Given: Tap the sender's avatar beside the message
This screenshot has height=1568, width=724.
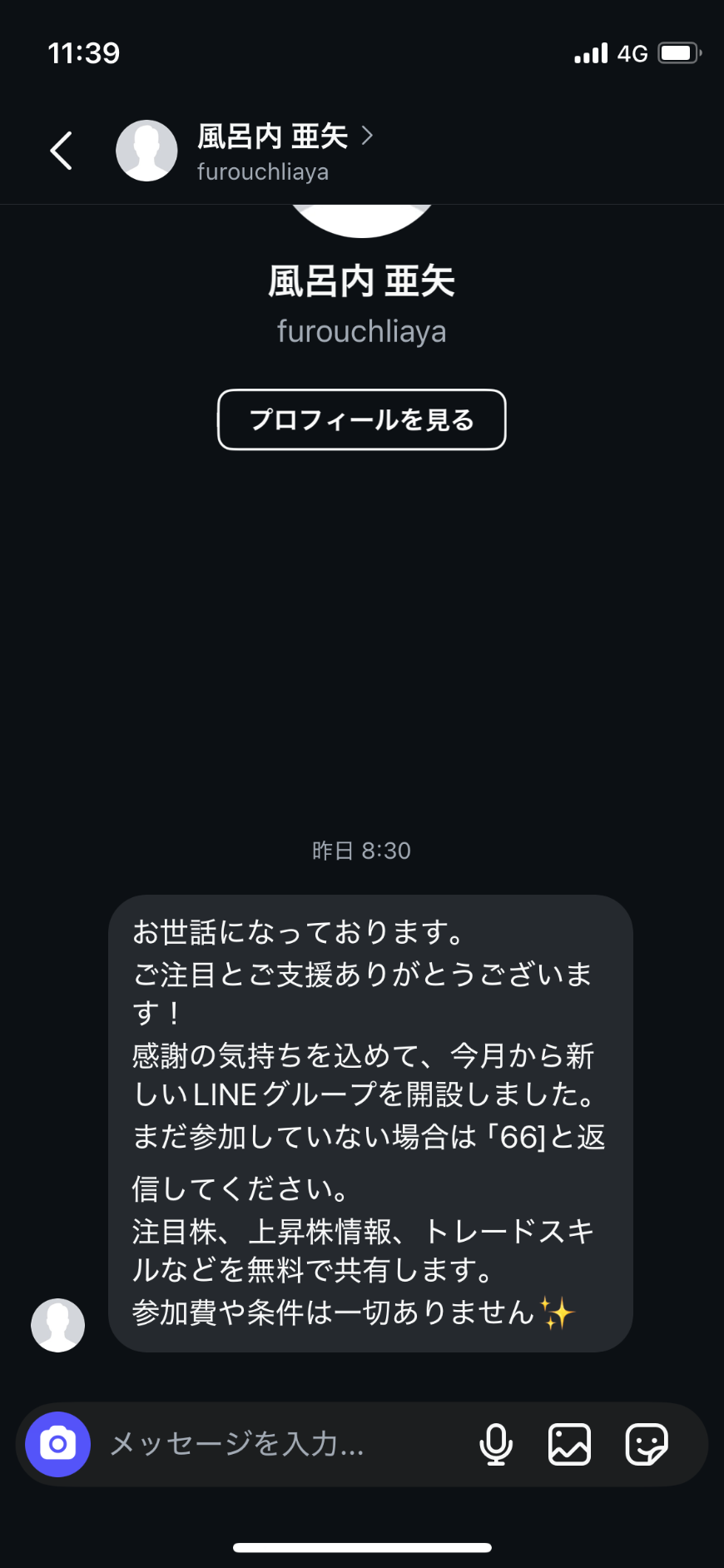Looking at the screenshot, I should (x=57, y=1325).
